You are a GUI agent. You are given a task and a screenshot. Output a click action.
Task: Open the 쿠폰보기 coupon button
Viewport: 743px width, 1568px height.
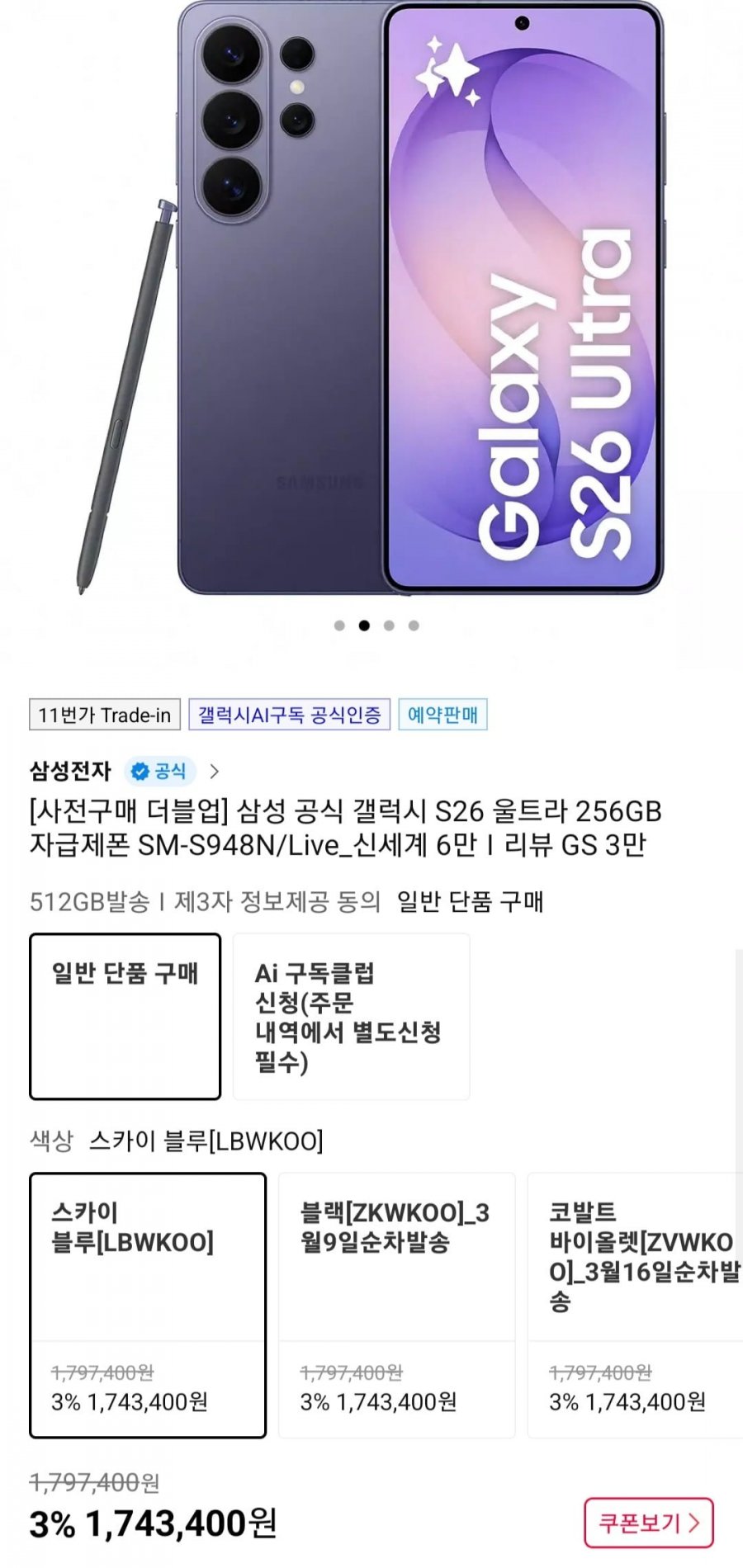[648, 1523]
